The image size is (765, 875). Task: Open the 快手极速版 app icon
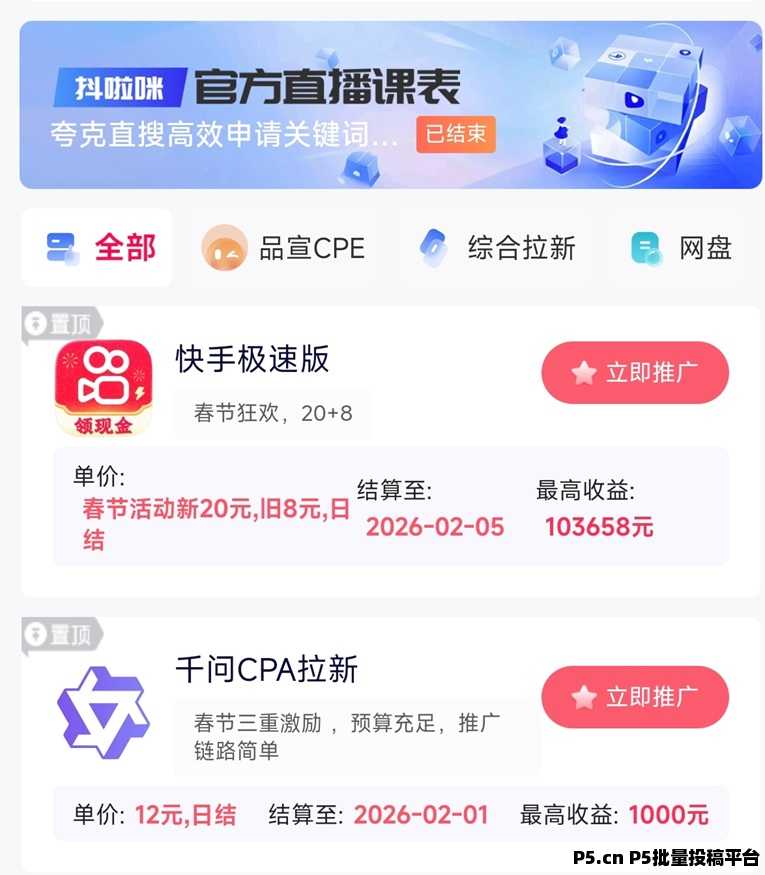101,385
